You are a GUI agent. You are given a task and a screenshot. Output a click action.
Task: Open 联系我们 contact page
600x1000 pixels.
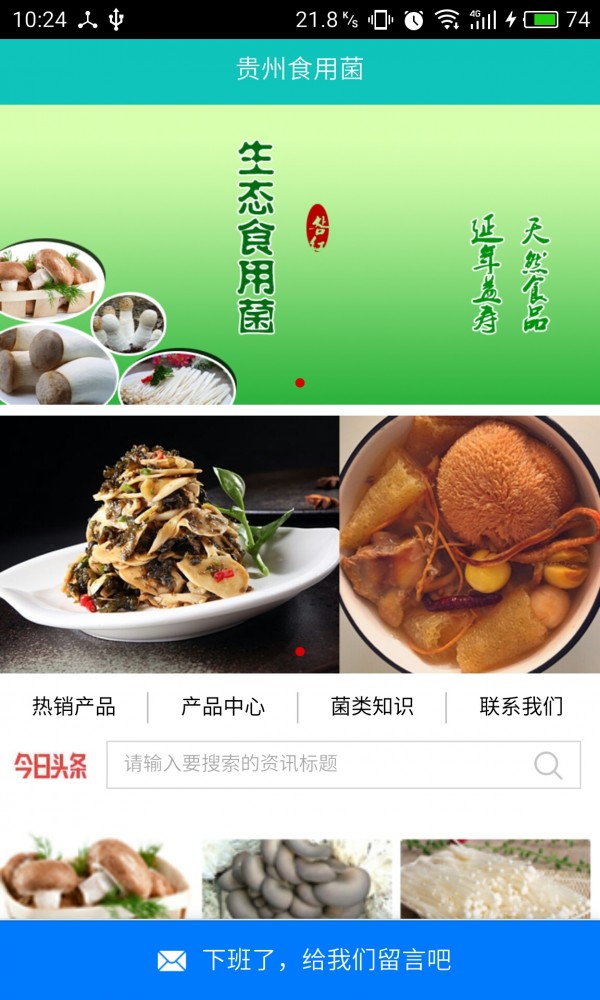[521, 707]
